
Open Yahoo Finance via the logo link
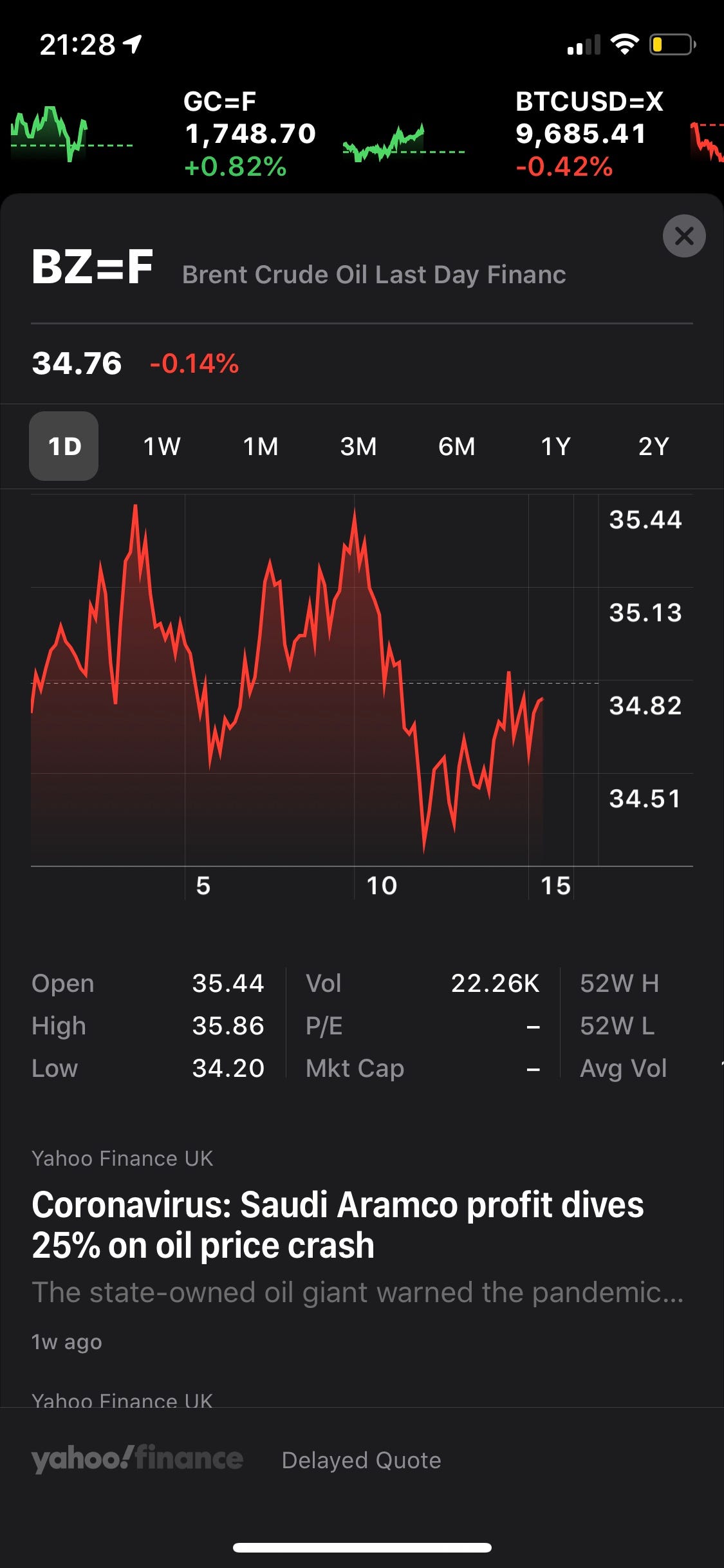(x=137, y=1459)
